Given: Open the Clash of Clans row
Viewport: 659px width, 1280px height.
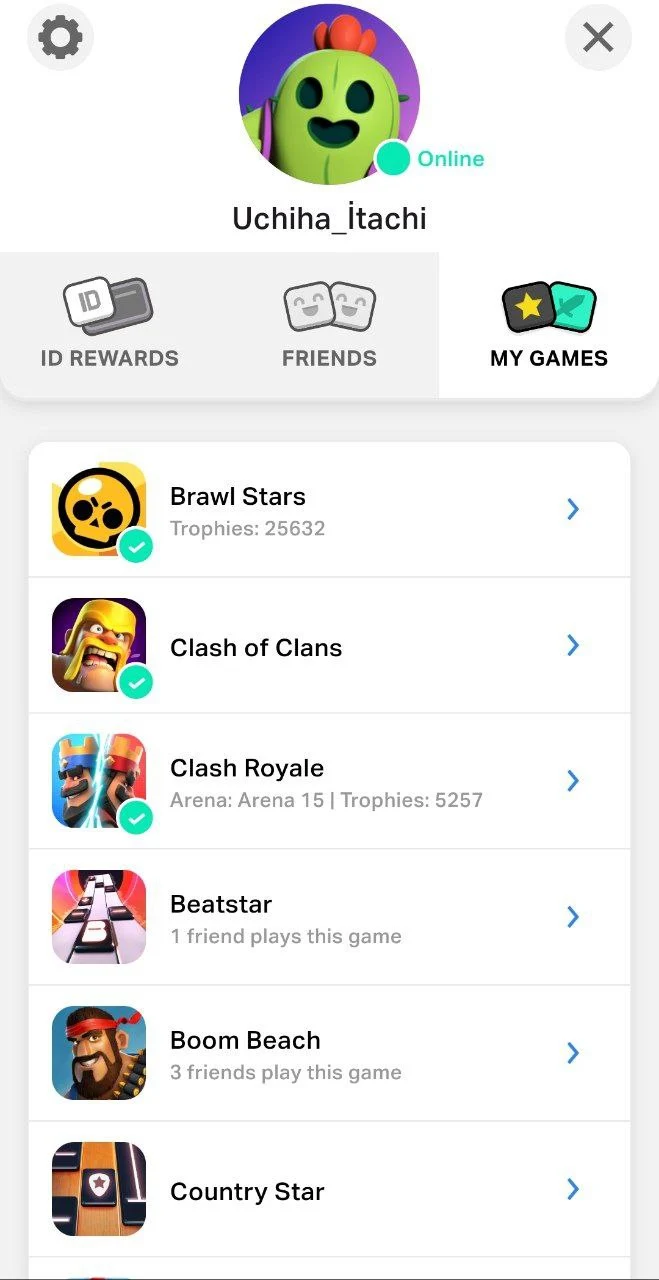Looking at the screenshot, I should 329,646.
